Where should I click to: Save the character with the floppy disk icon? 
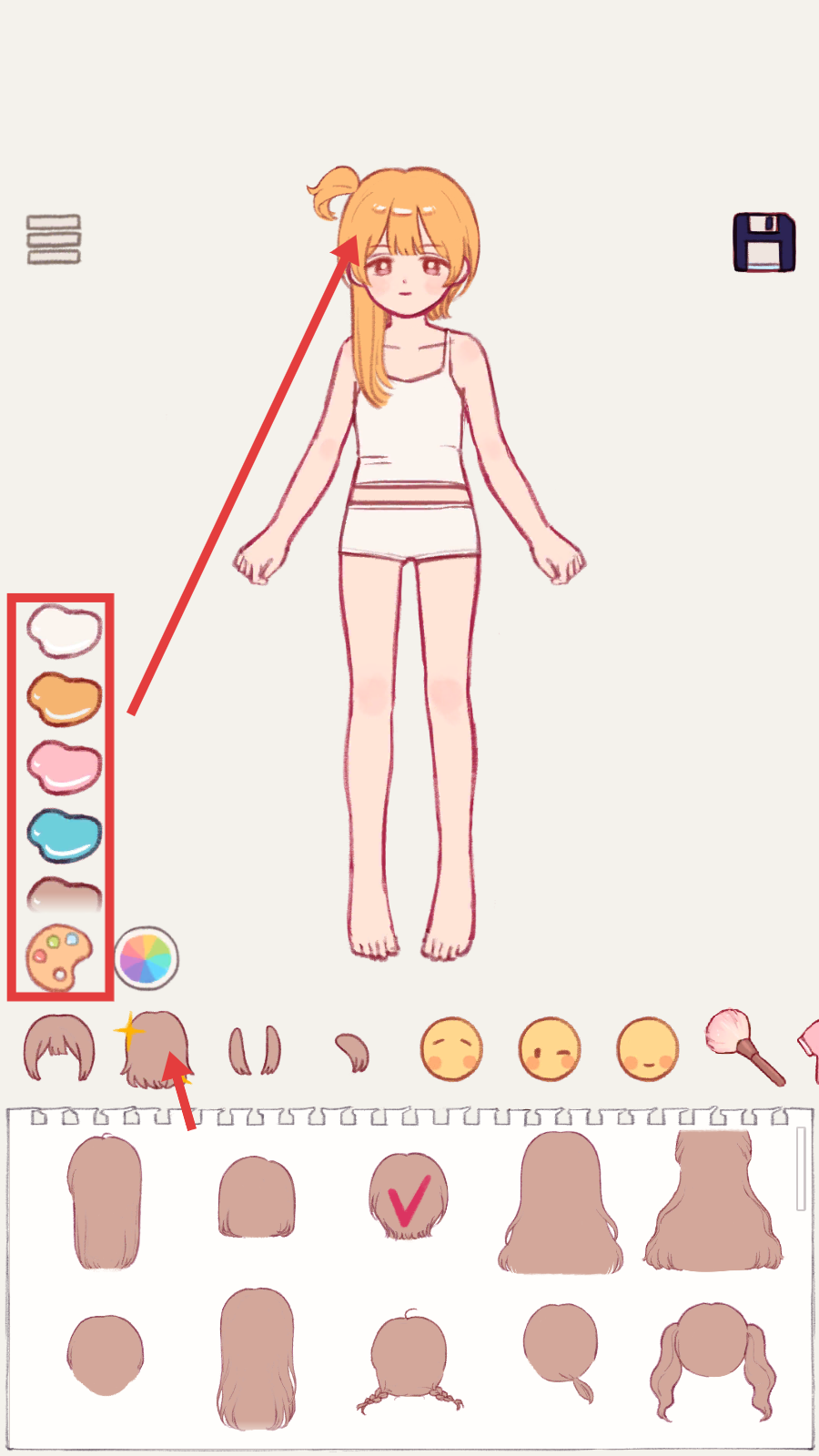[764, 243]
